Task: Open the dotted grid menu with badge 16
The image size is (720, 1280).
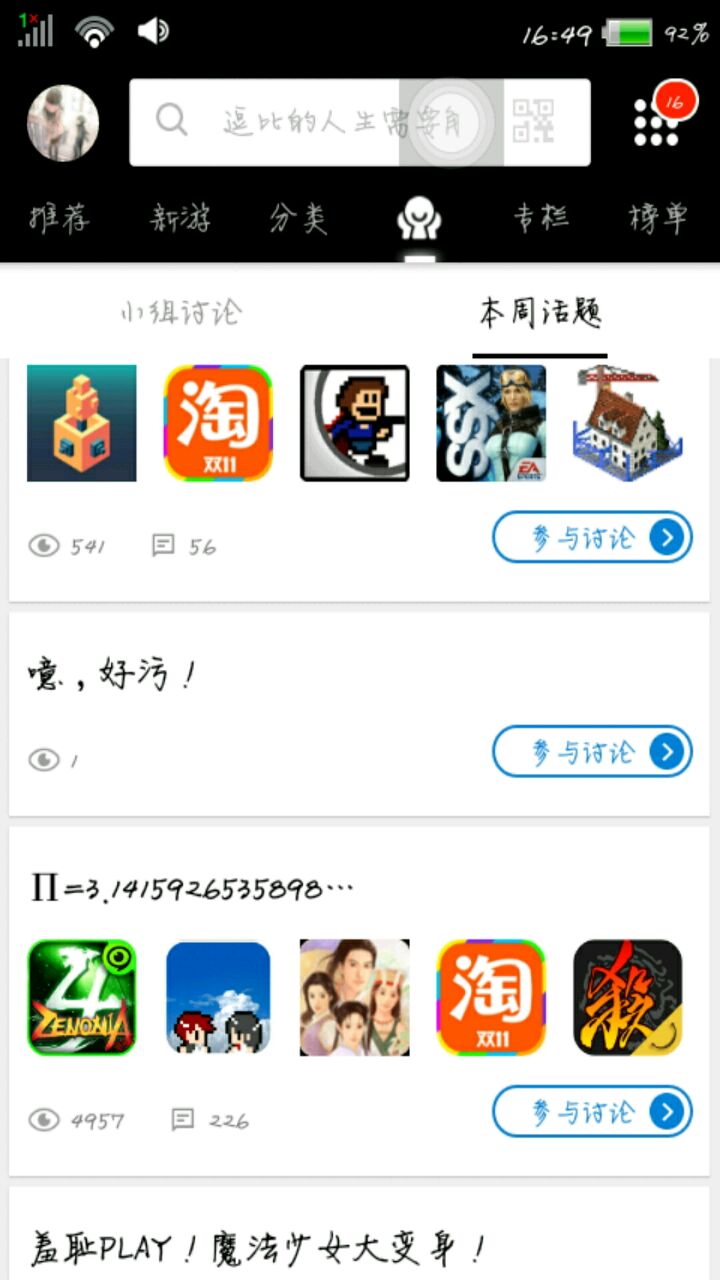Action: (657, 123)
